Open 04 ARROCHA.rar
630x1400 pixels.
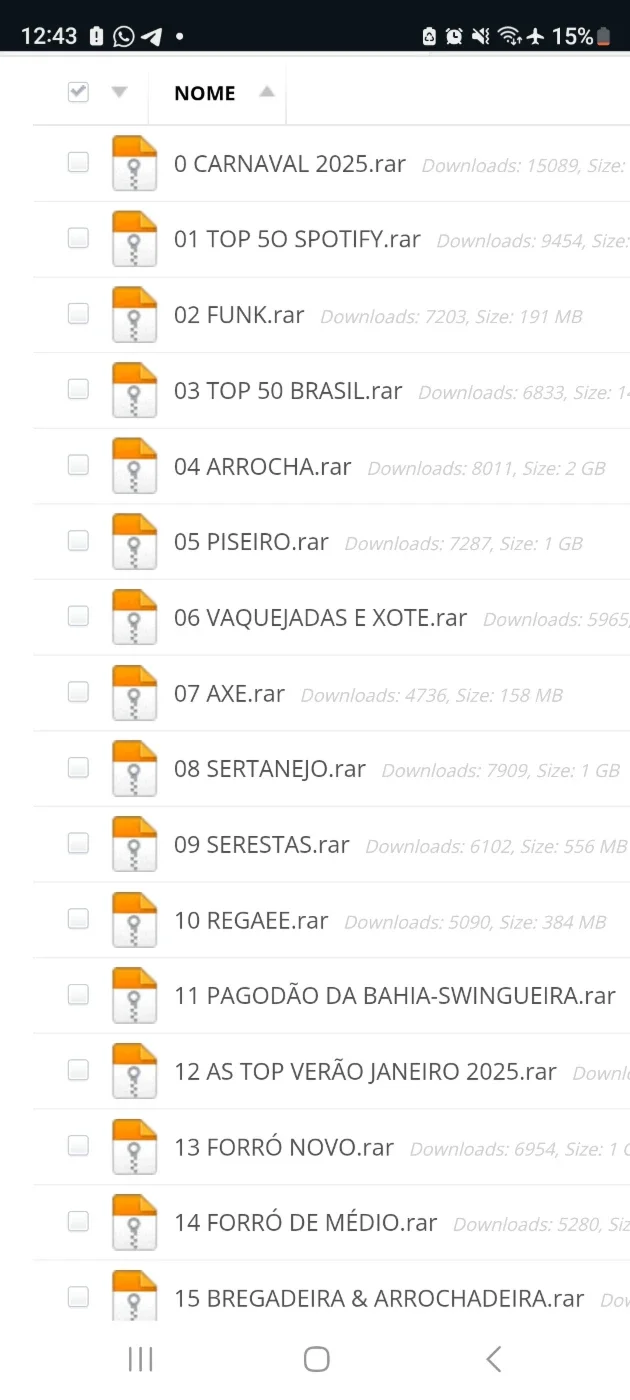[x=263, y=467]
